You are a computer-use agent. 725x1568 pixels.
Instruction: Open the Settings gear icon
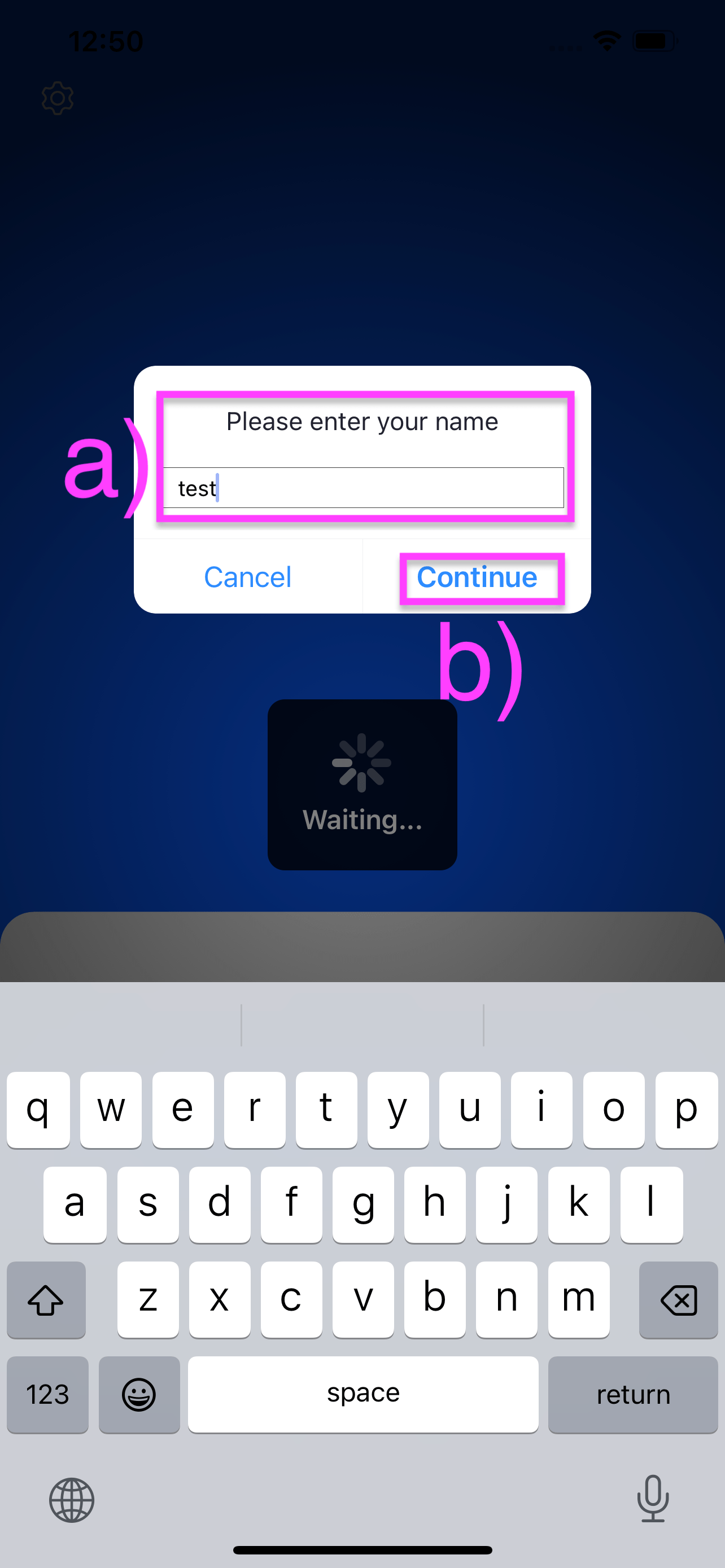[x=58, y=98]
